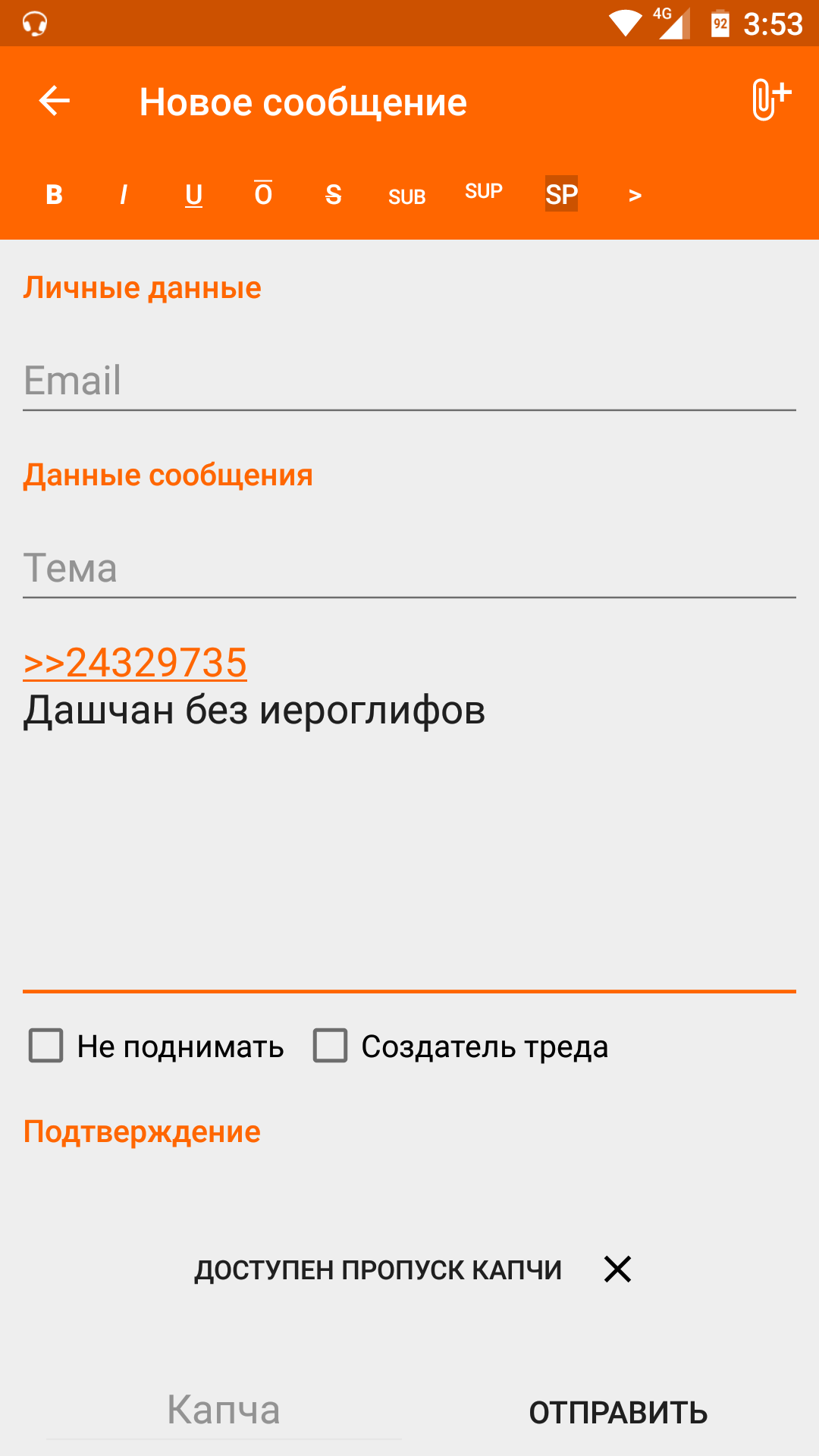
Task: Insert SUB subscript tag
Action: 407,197
